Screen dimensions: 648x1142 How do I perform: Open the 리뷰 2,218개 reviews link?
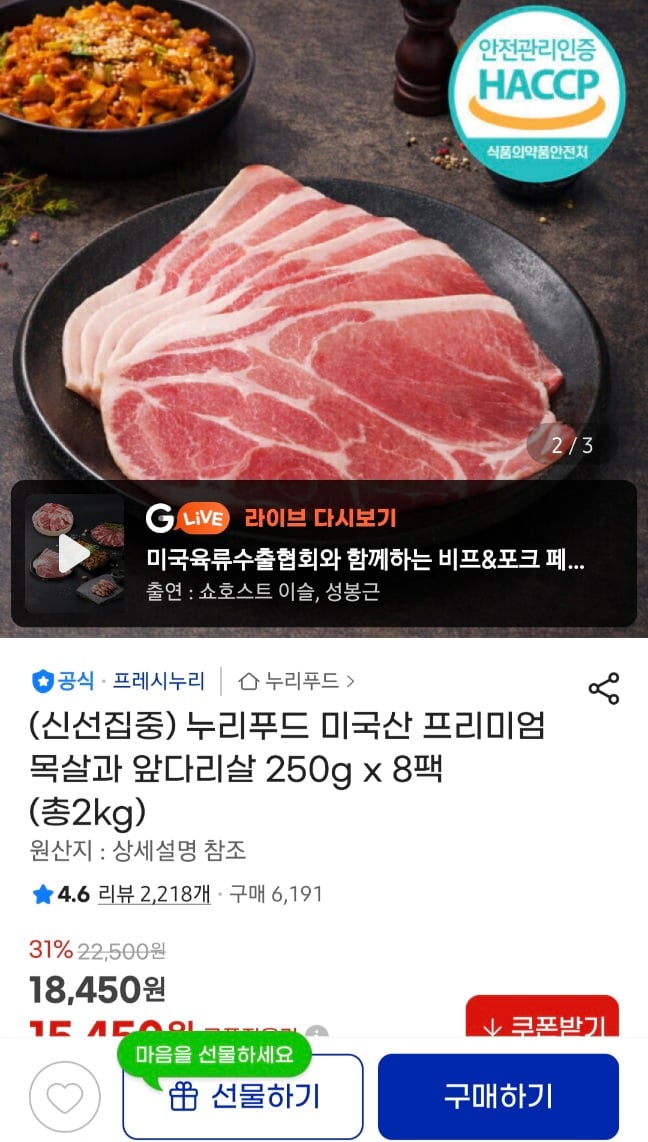[x=154, y=894]
